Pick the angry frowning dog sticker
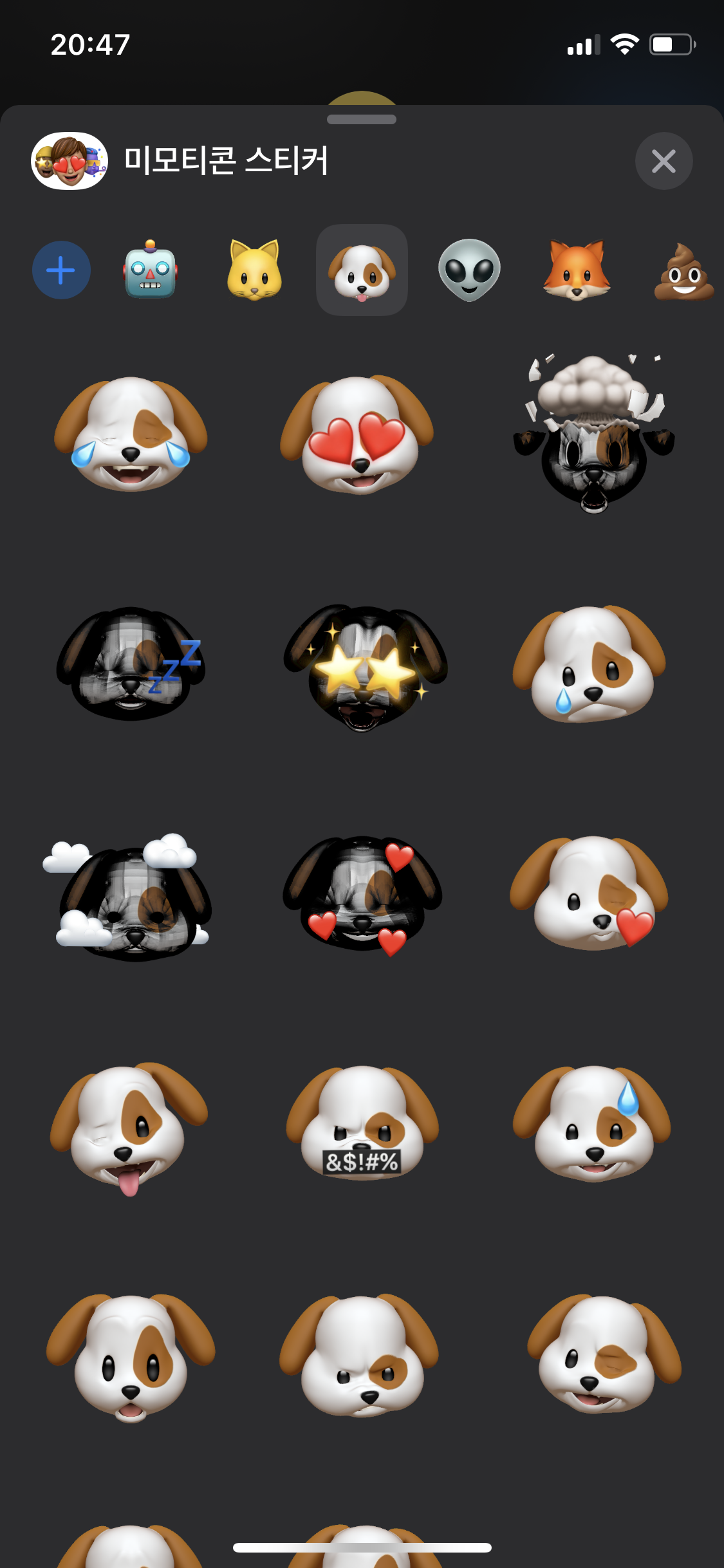The height and width of the screenshot is (1568, 724). [x=359, y=1356]
